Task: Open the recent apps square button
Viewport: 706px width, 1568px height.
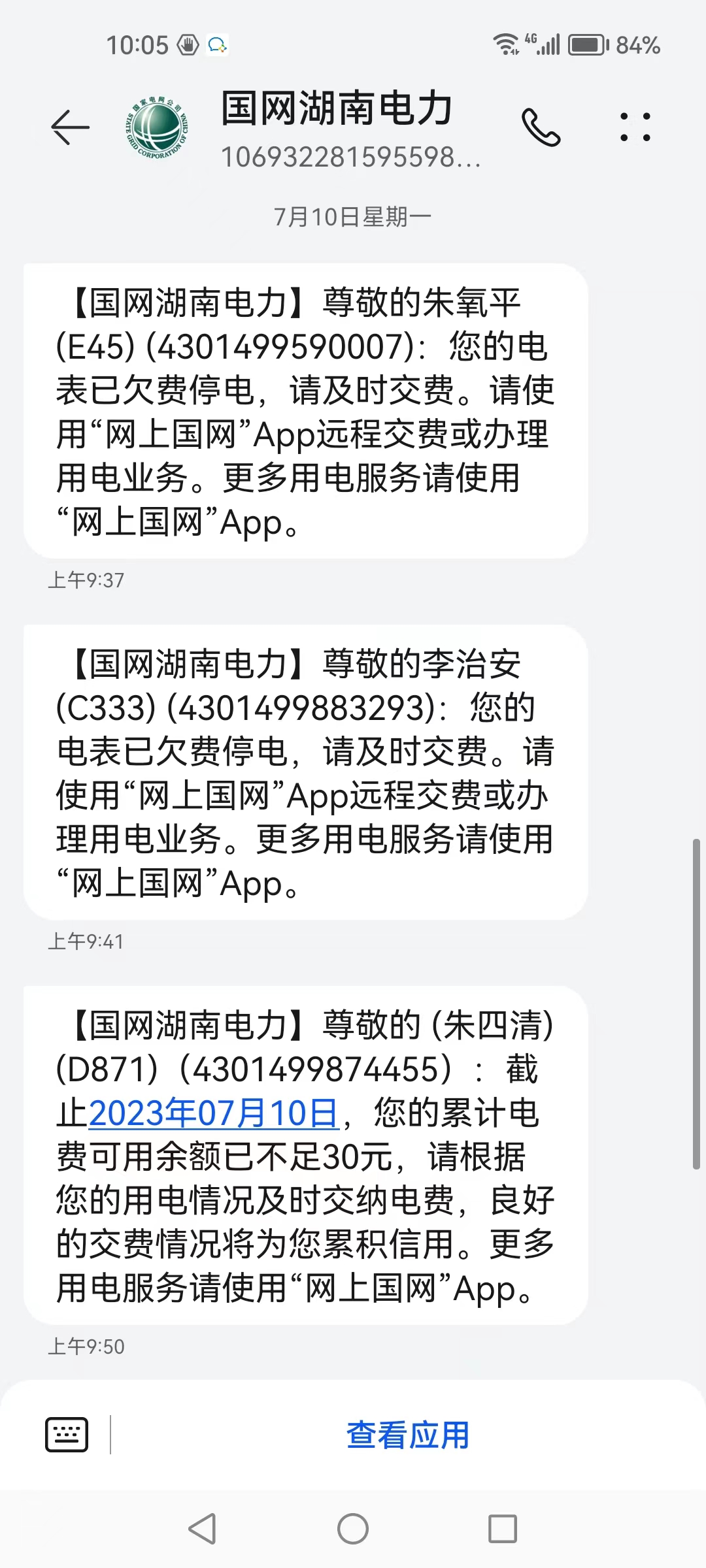Action: coord(503,1529)
